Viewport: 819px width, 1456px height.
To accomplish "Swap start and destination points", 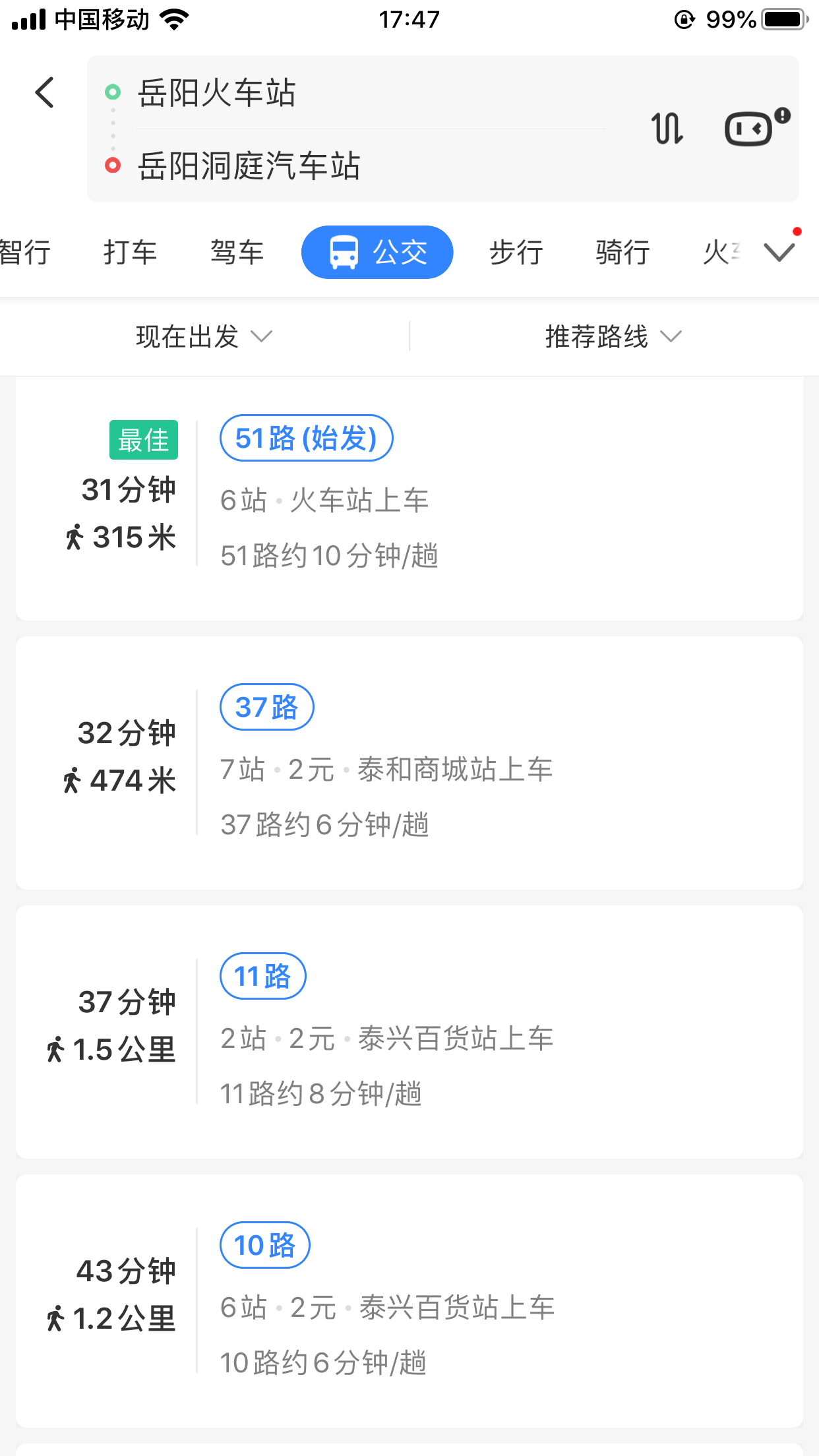I will pos(667,129).
